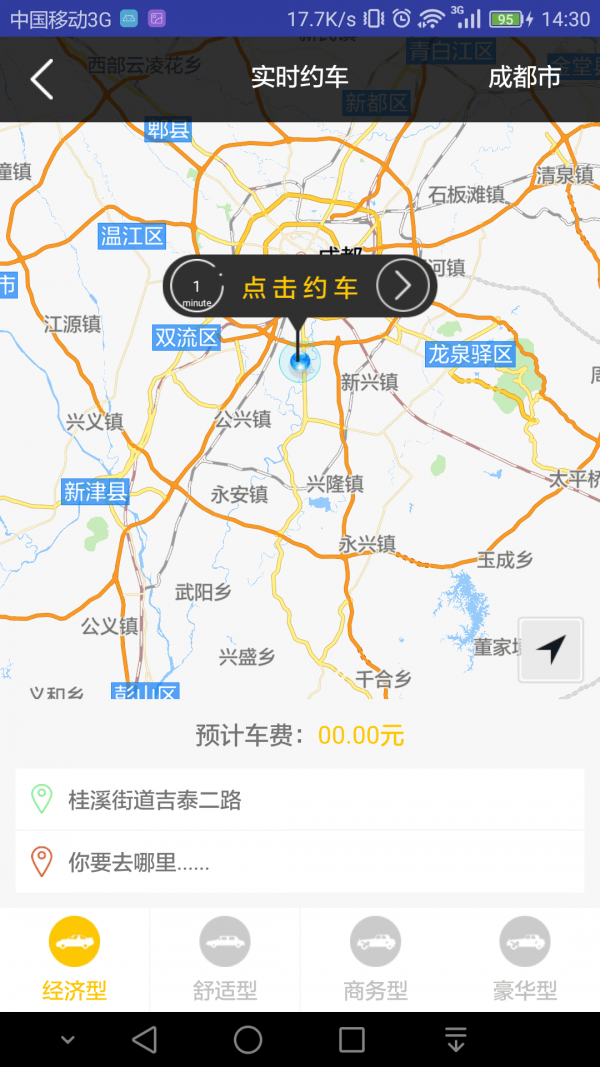Select the 经济型 car type
The width and height of the screenshot is (600, 1067).
coord(75,960)
